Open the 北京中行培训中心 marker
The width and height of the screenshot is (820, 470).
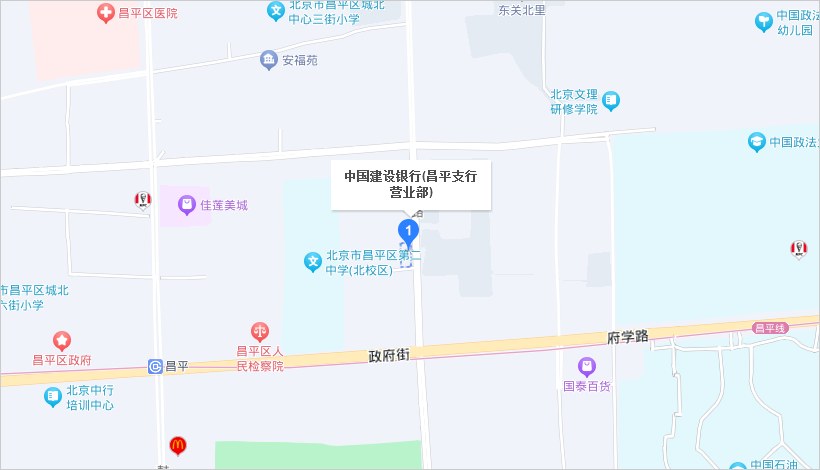coord(53,397)
